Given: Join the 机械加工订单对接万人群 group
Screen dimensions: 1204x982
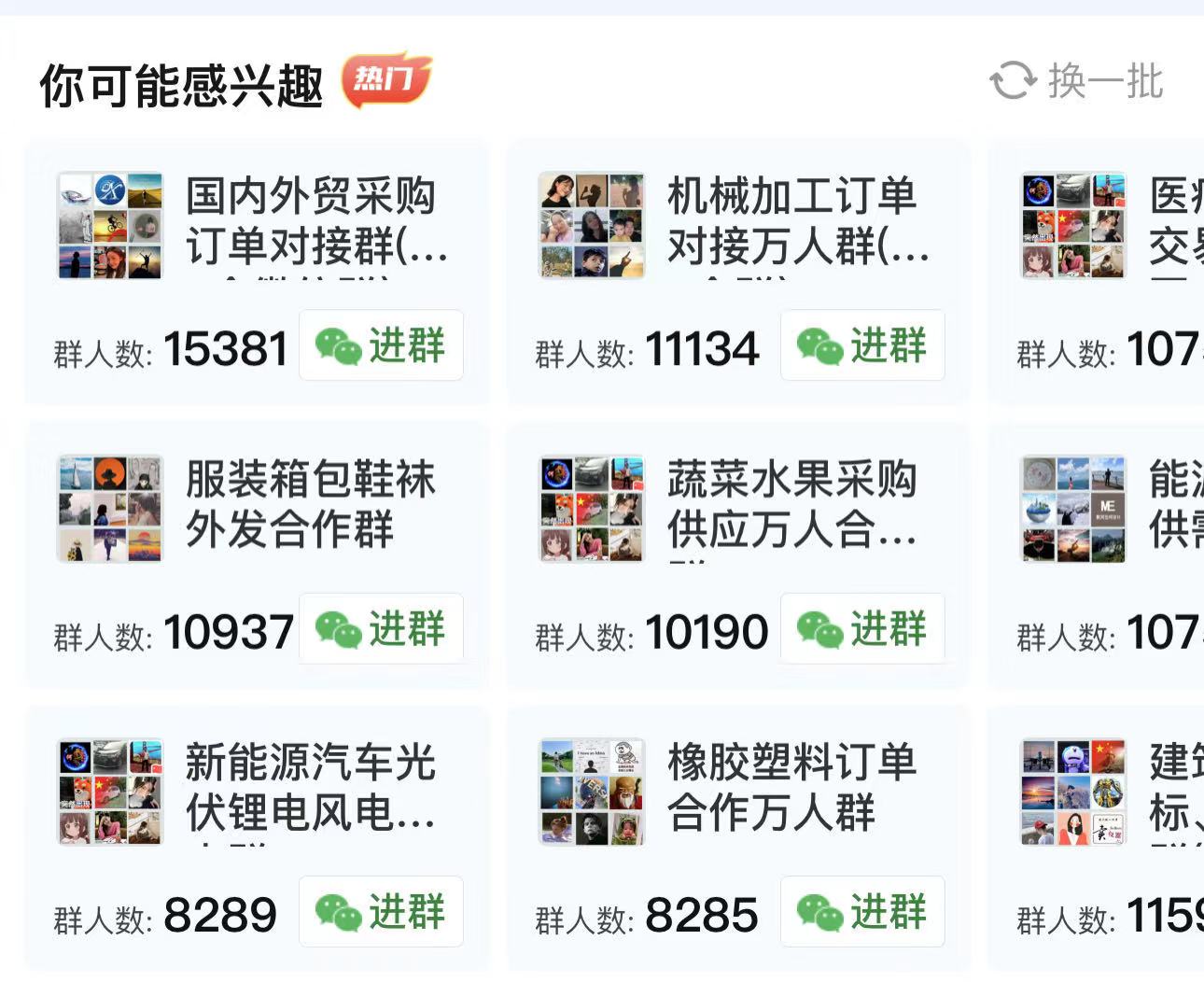Looking at the screenshot, I should tap(862, 345).
